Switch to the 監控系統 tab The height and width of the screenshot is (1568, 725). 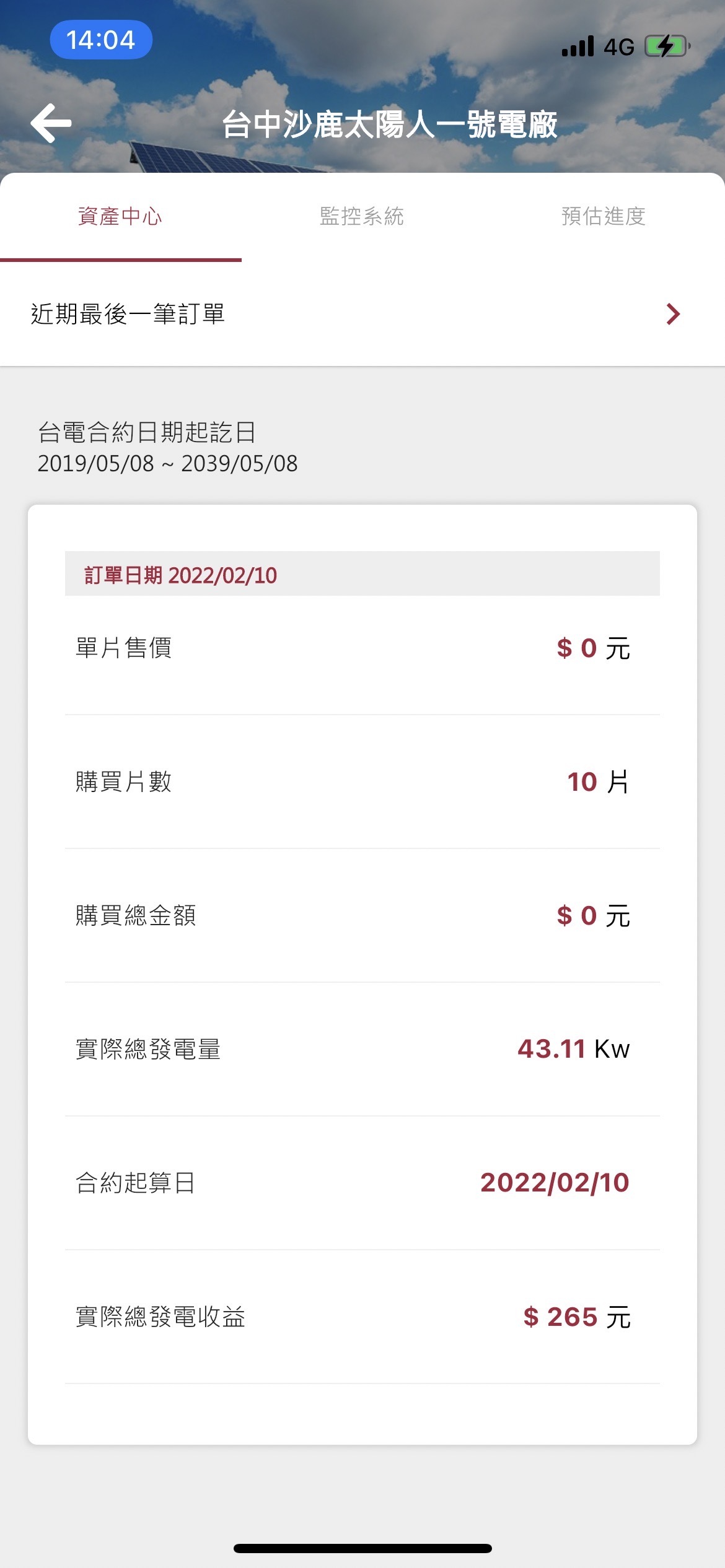click(362, 216)
